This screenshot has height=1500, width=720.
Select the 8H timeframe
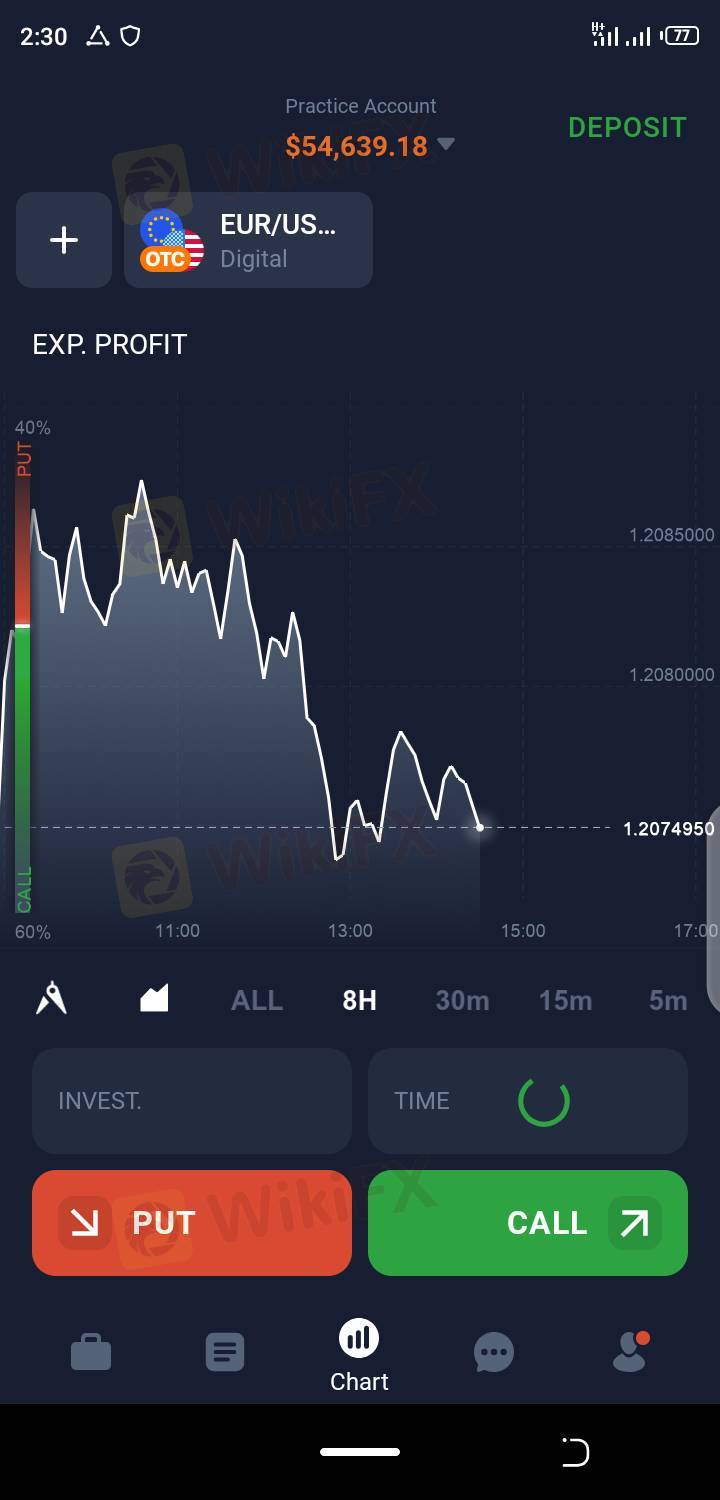click(359, 1000)
